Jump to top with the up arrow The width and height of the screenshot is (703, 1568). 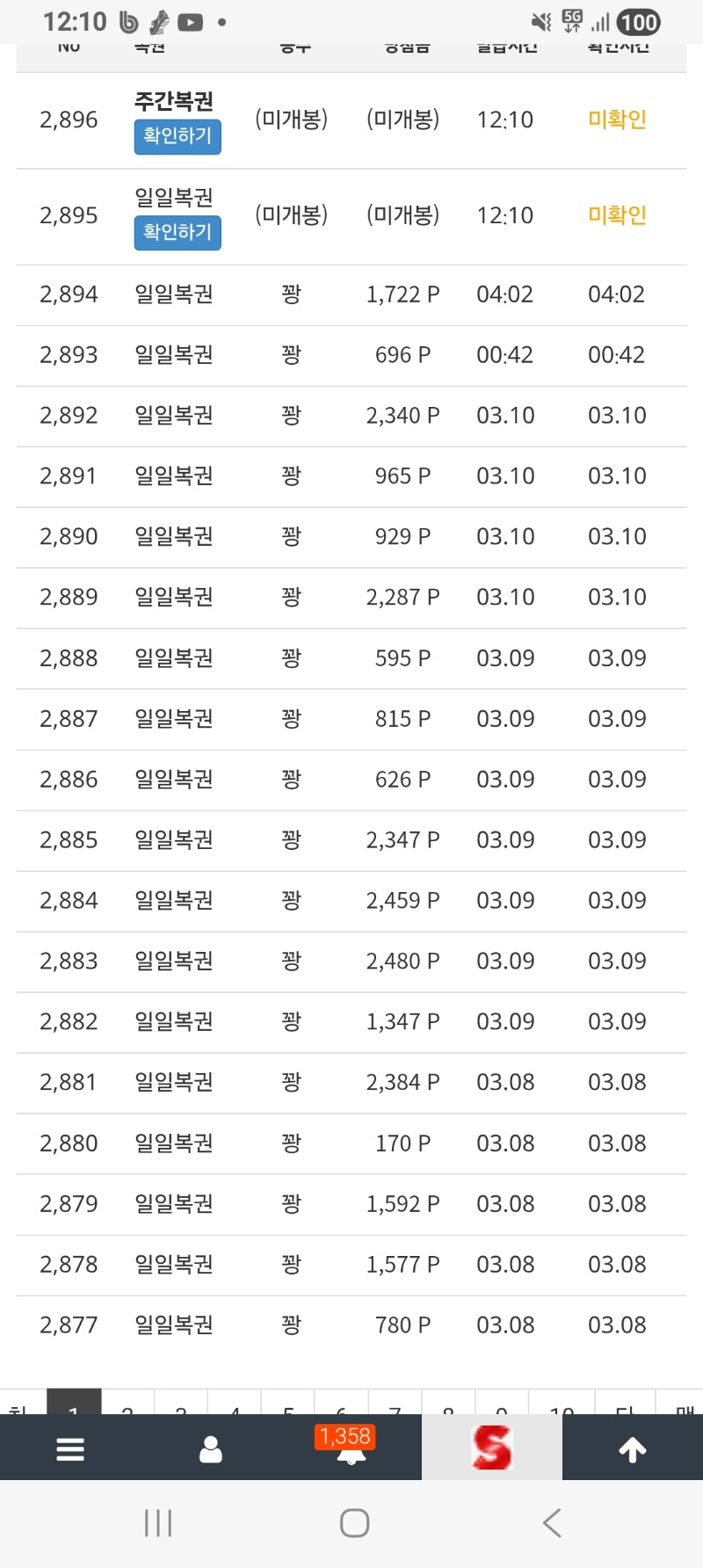pyautogui.click(x=633, y=1448)
